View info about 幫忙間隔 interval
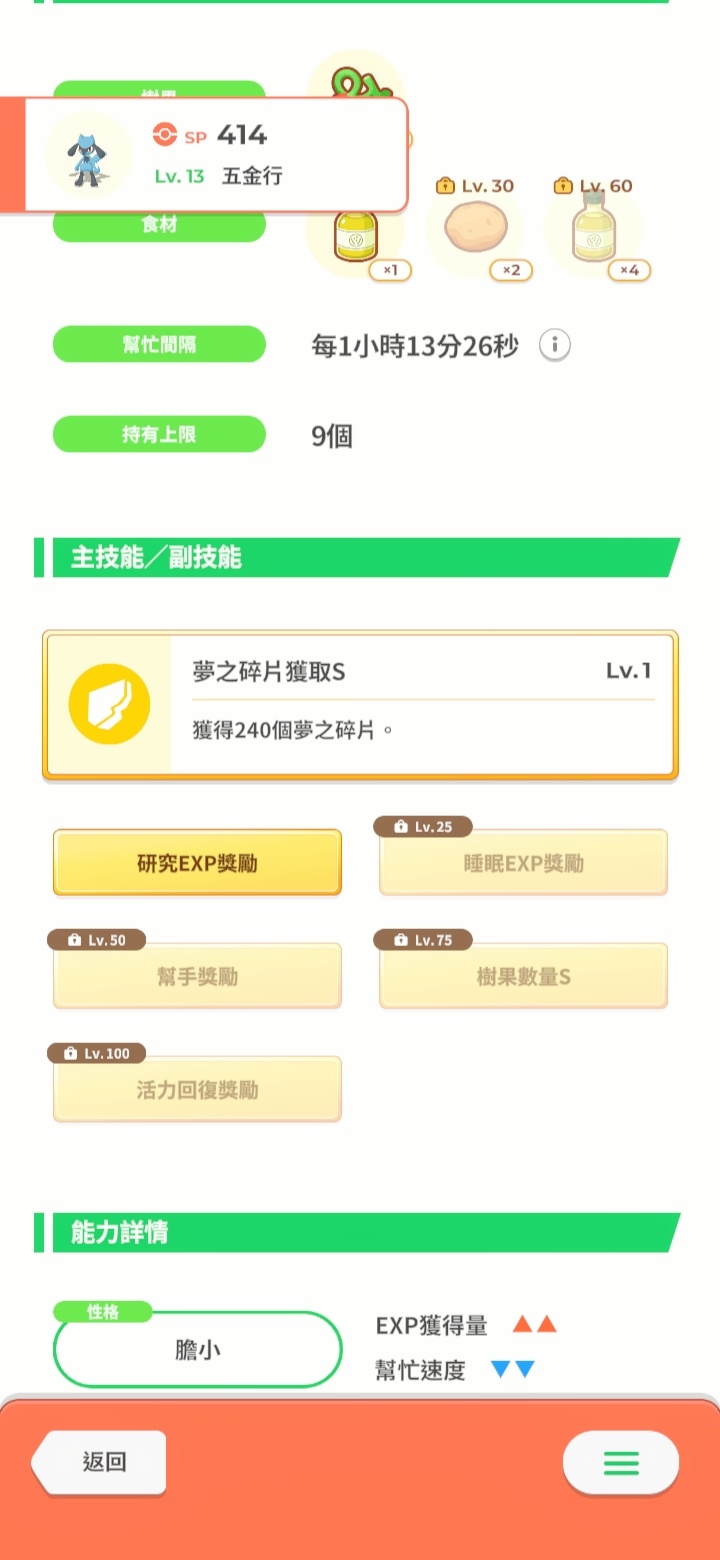 555,346
